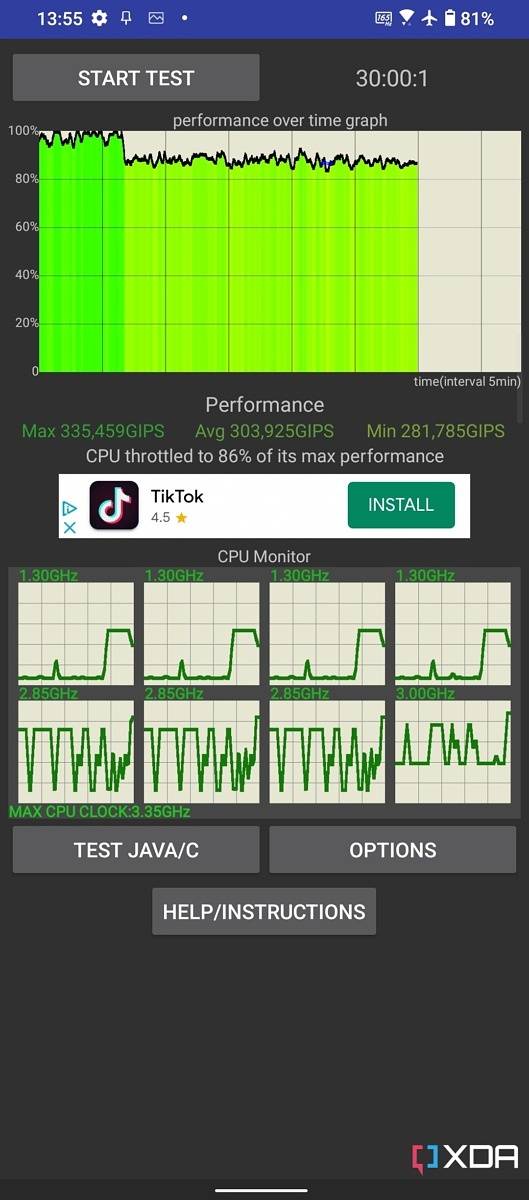Image resolution: width=529 pixels, height=1200 pixels.
Task: Start the CPU throttling test
Action: (136, 78)
